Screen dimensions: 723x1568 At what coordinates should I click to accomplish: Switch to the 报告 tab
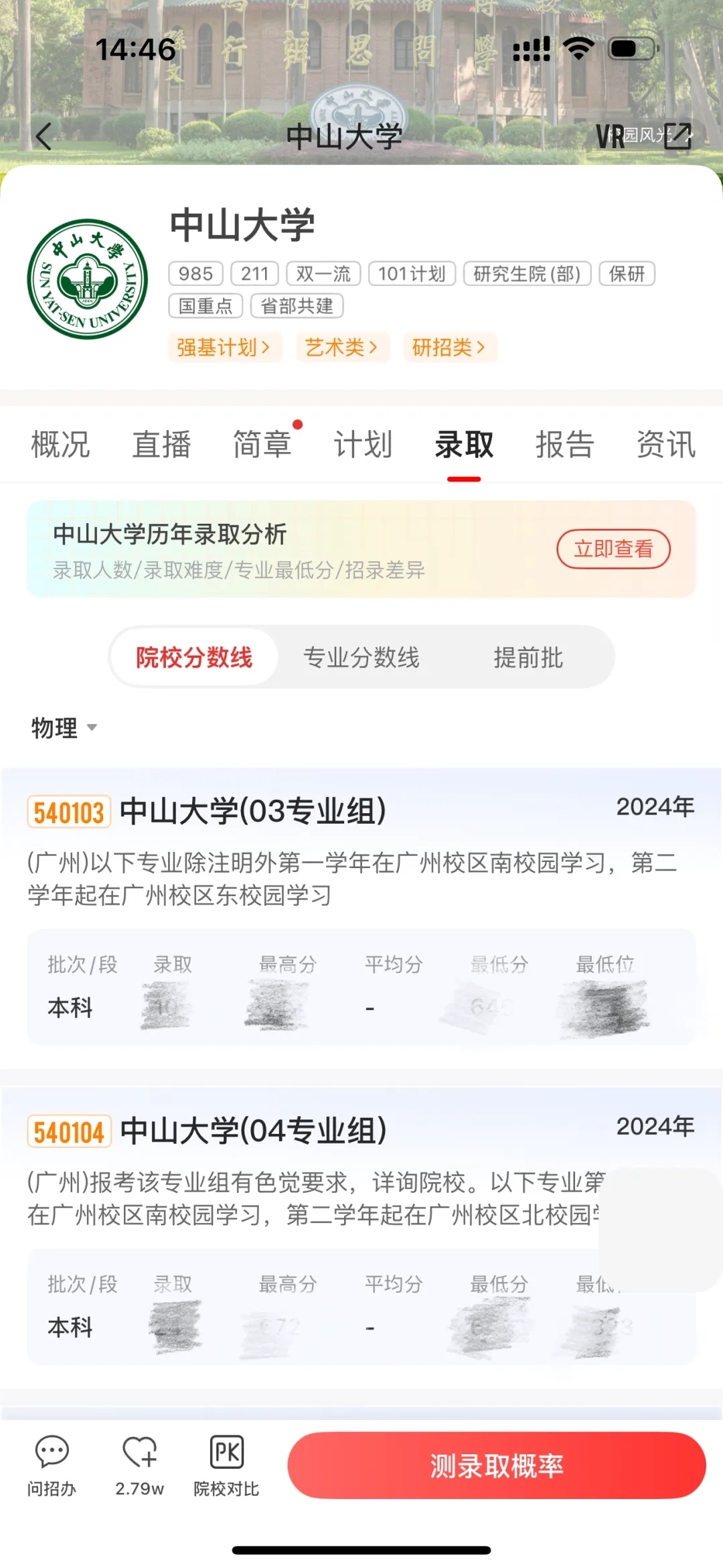coord(564,445)
